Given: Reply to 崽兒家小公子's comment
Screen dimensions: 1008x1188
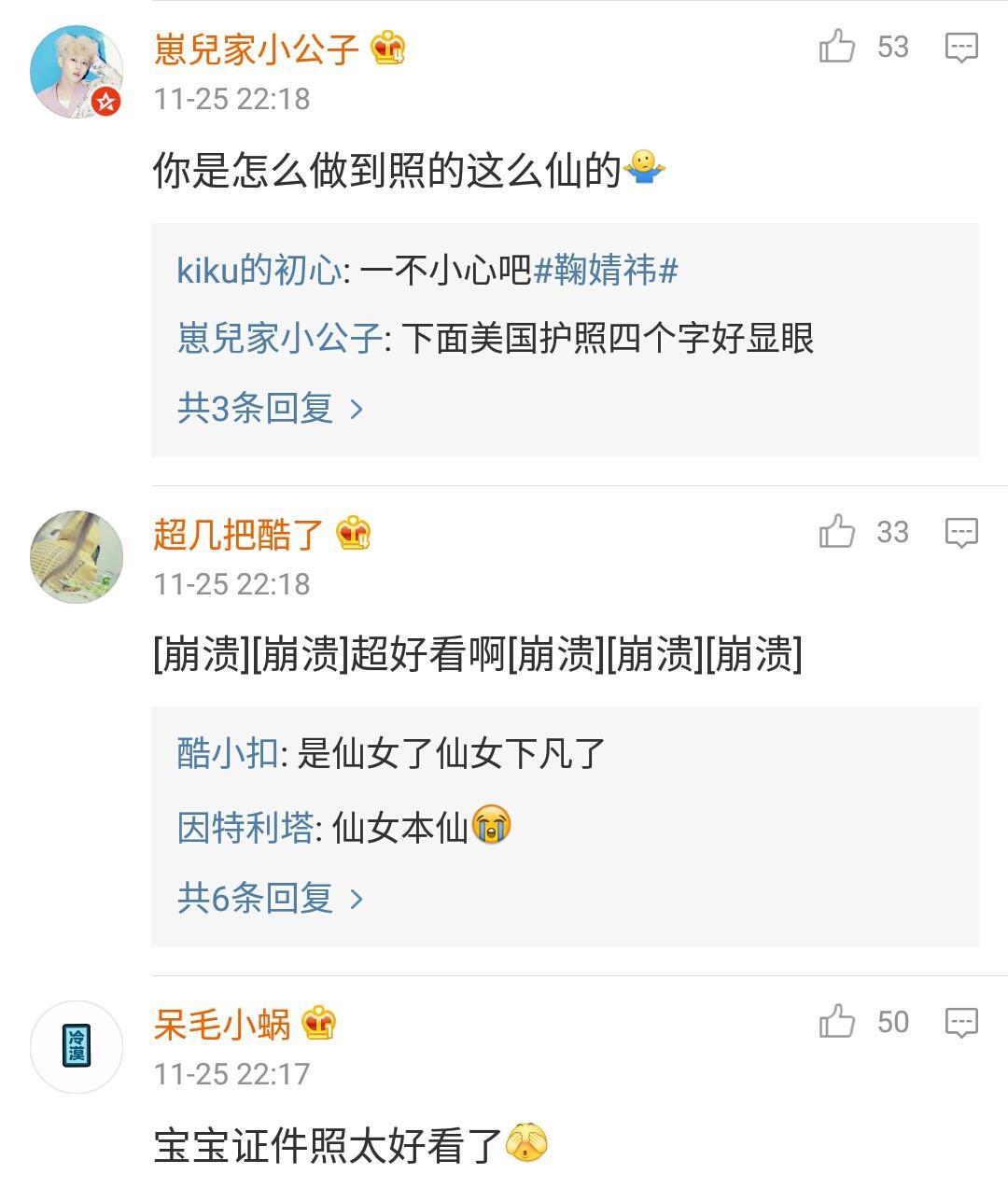Looking at the screenshot, I should 960,47.
